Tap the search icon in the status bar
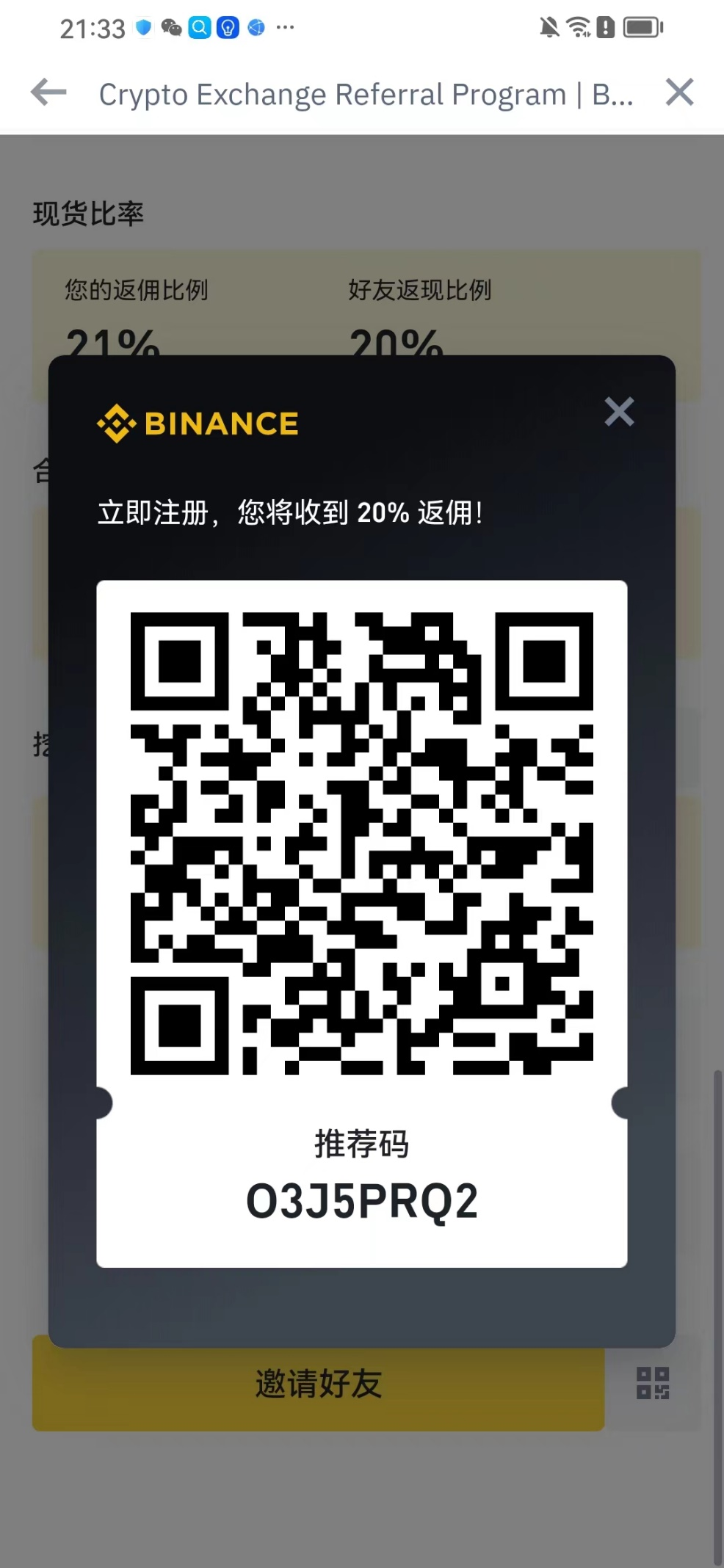This screenshot has height=1568, width=724. [198, 28]
